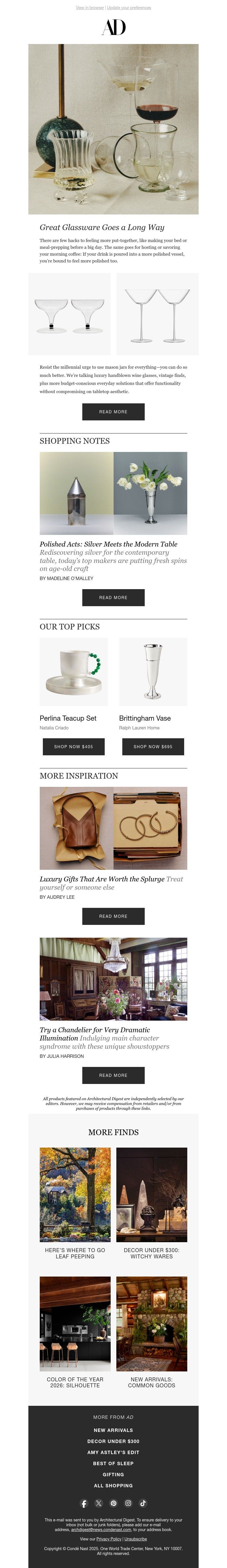
Task: Read more on Polished Acts silver story
Action: pyautogui.click(x=113, y=597)
